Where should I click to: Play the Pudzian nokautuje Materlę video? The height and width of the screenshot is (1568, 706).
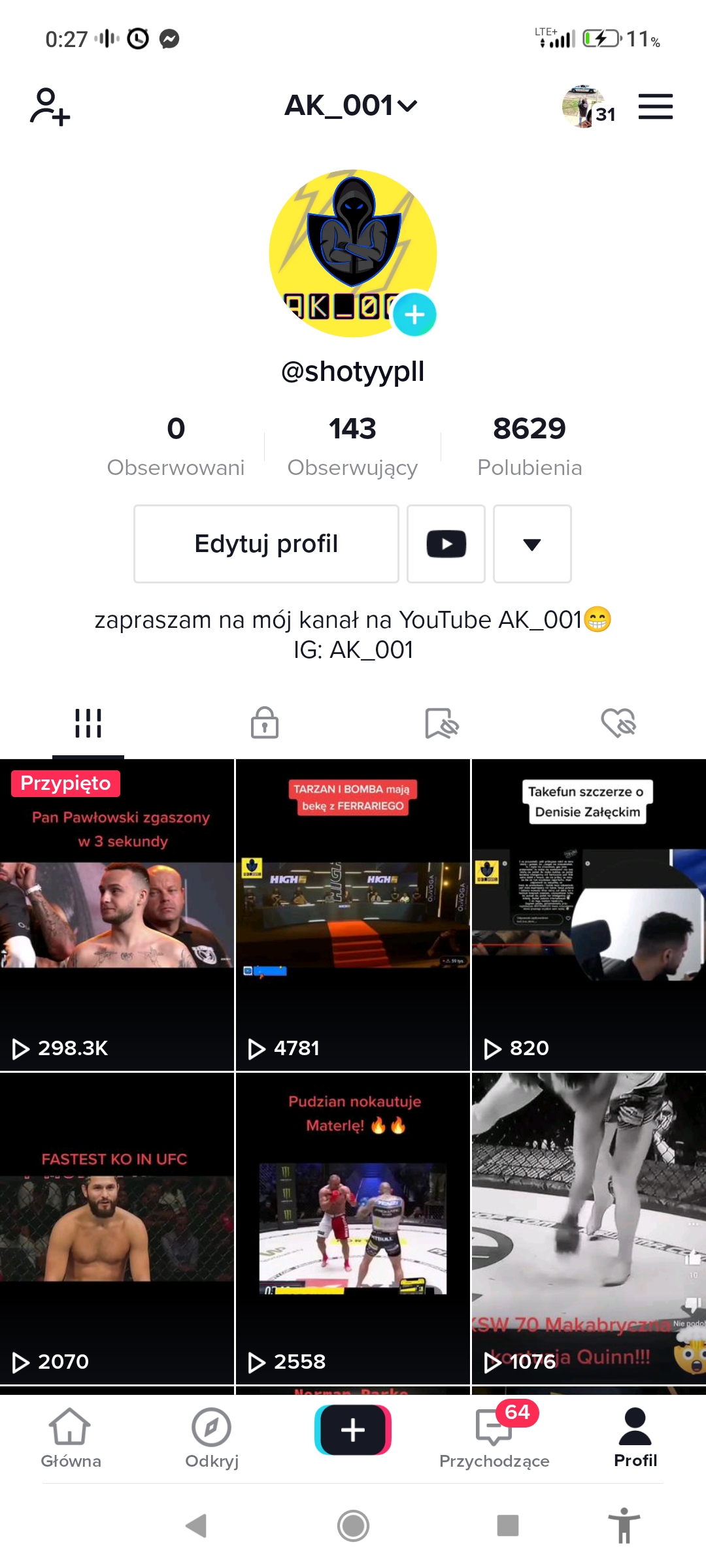pos(352,1228)
